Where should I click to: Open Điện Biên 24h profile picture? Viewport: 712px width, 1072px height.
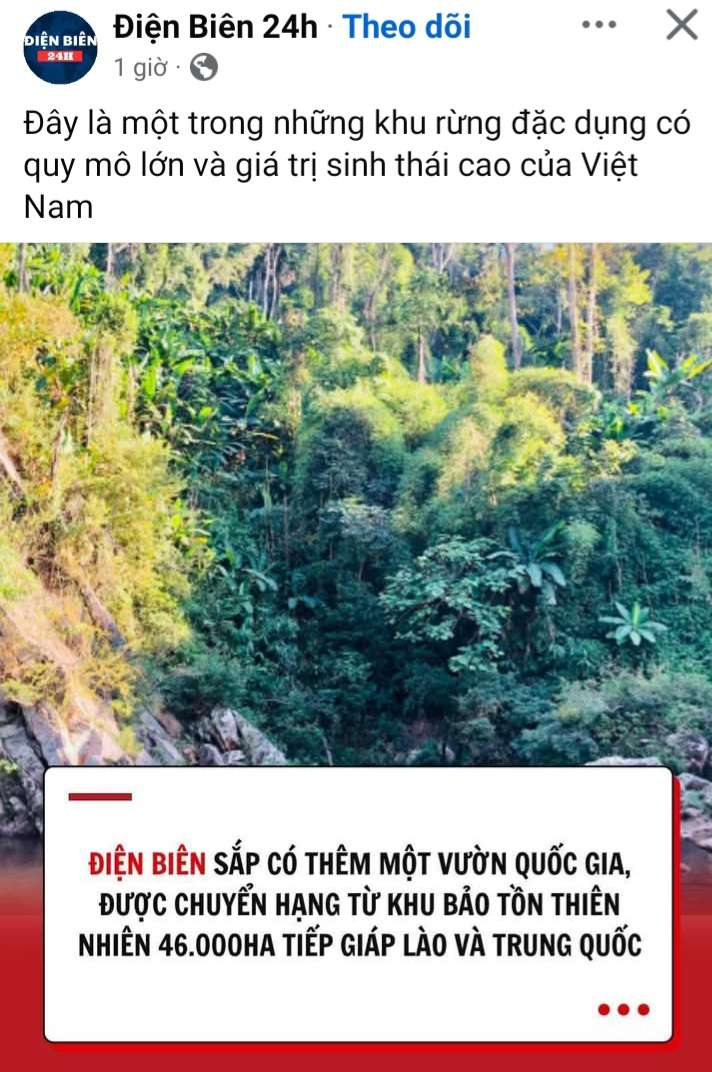point(60,47)
